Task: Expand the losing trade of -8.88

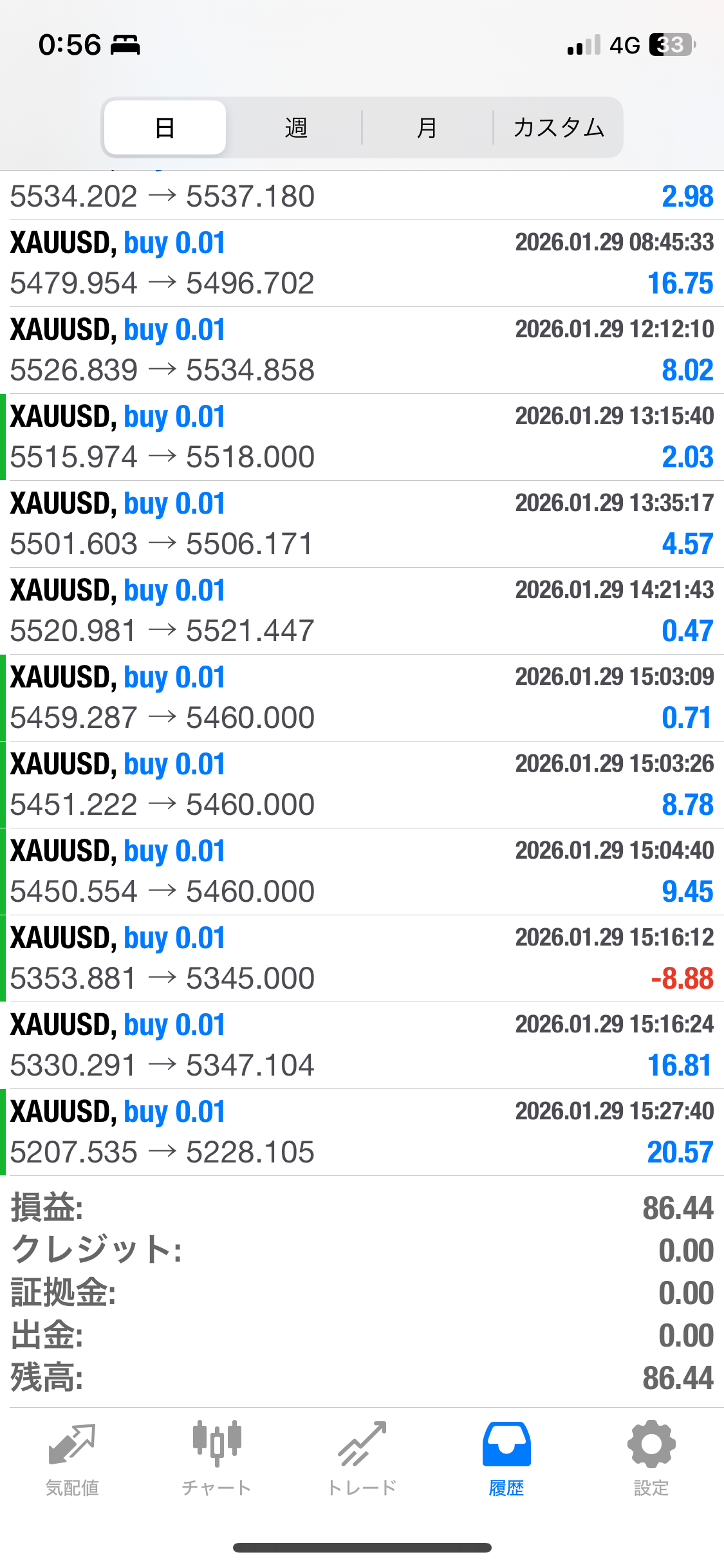Action: tap(362, 958)
